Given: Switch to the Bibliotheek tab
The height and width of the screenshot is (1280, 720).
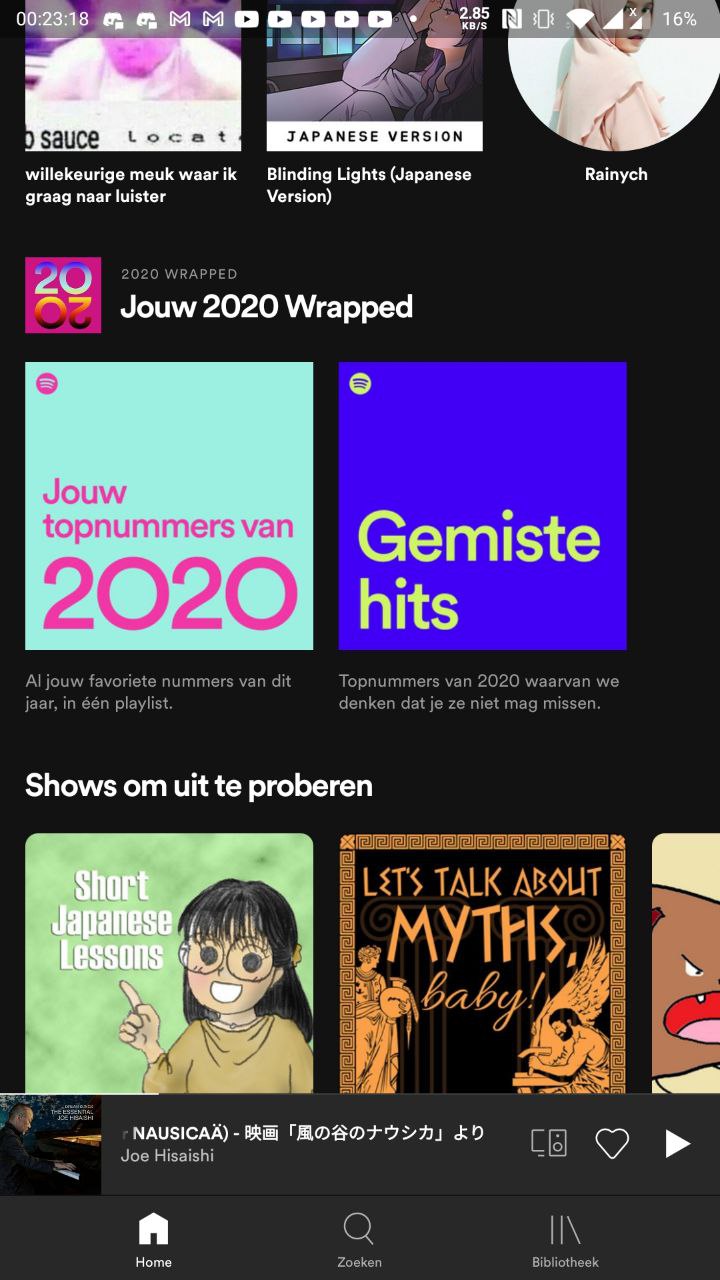Looking at the screenshot, I should [x=565, y=1240].
